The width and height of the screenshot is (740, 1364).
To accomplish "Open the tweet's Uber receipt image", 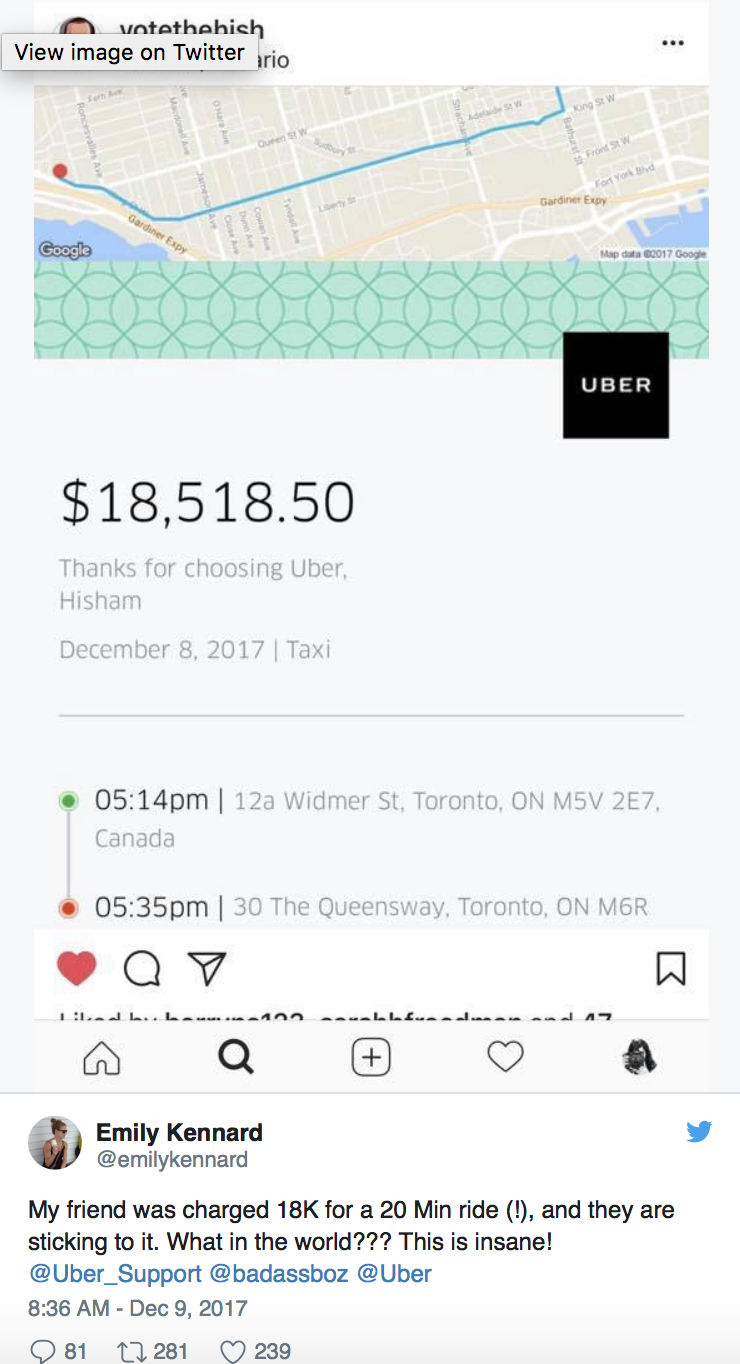I will (x=370, y=546).
